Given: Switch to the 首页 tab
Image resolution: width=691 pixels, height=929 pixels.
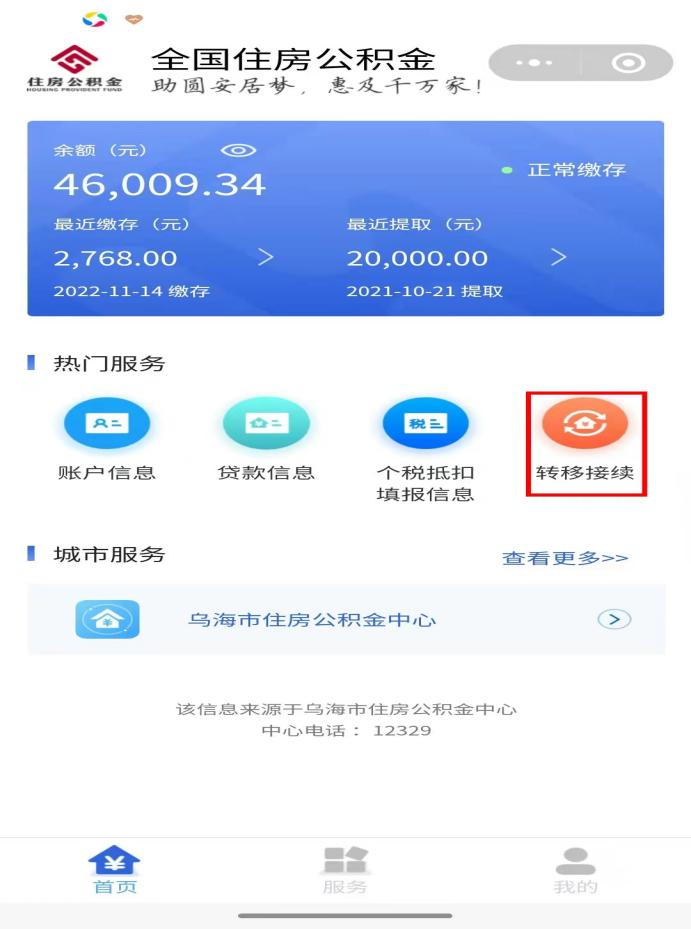Looking at the screenshot, I should [x=115, y=869].
